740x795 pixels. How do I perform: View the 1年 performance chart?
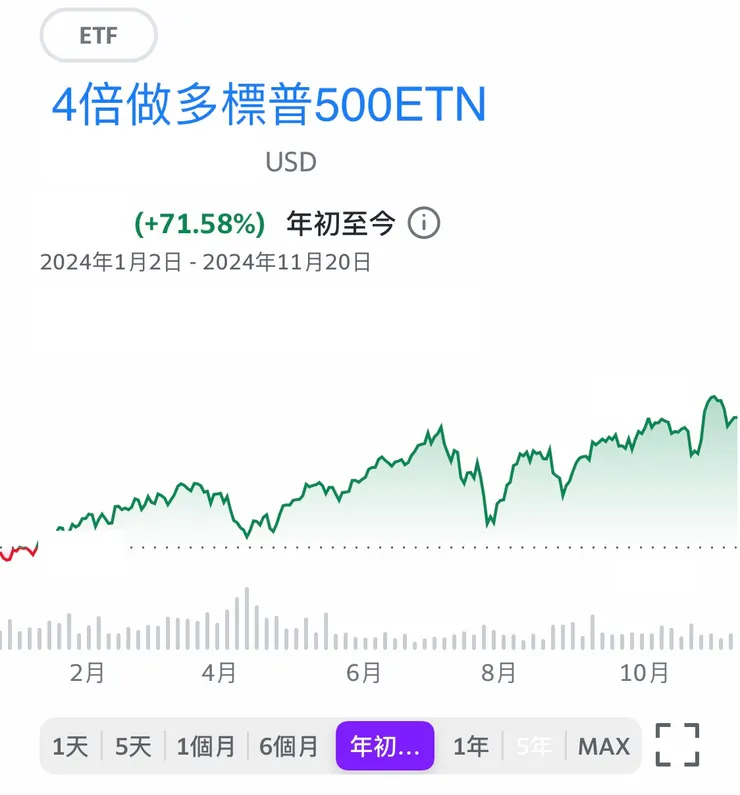coord(470,745)
